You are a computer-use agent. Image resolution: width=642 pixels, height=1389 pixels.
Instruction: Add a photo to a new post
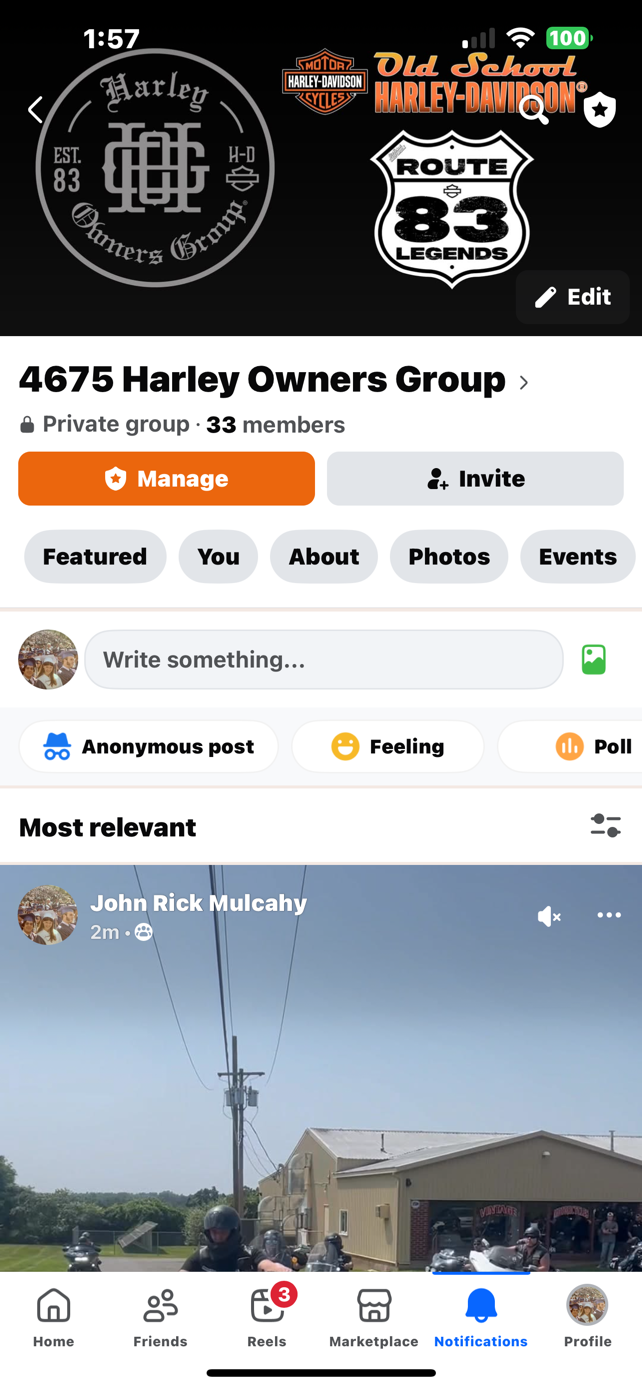click(x=594, y=660)
